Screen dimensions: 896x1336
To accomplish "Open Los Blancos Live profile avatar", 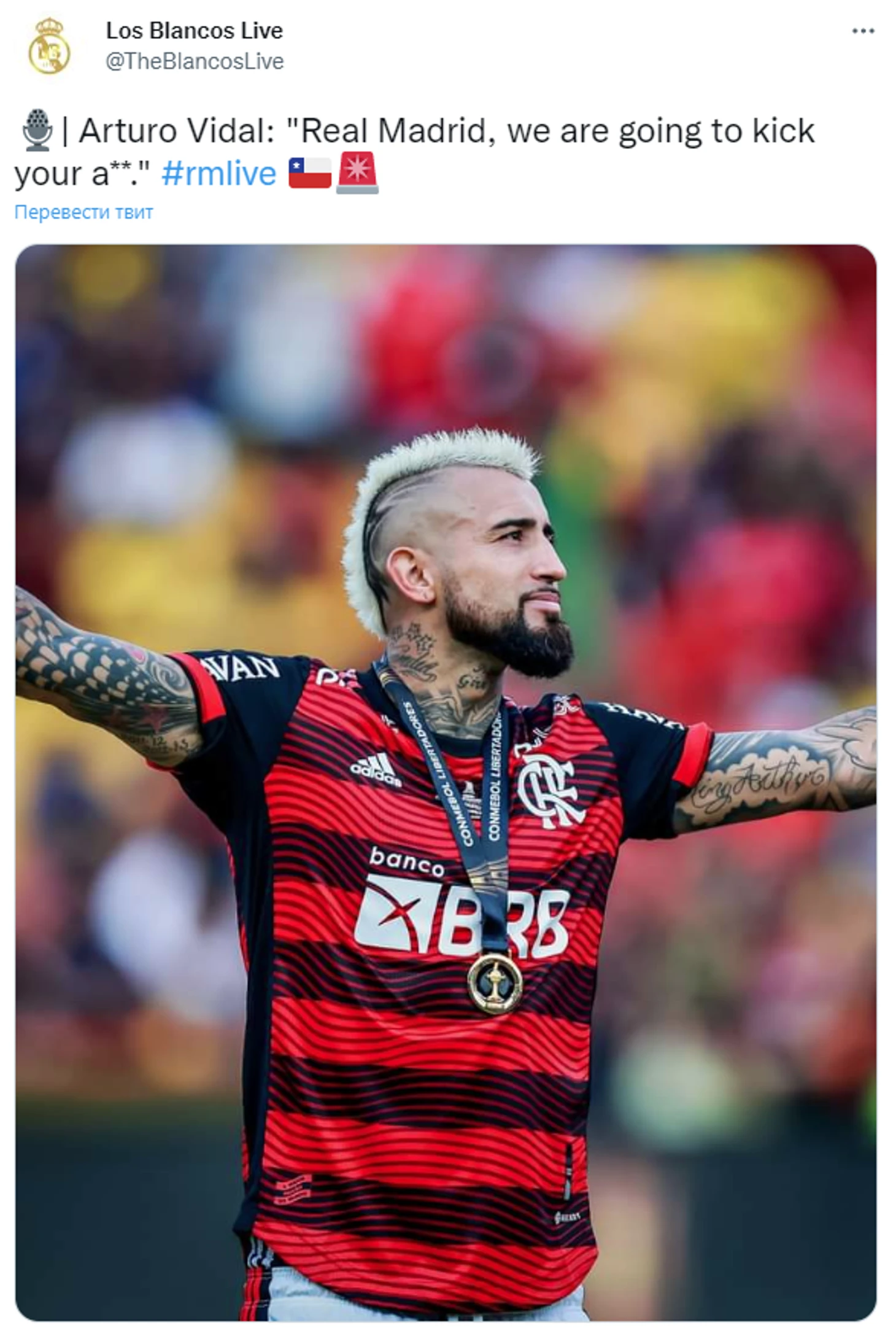I will [x=49, y=47].
